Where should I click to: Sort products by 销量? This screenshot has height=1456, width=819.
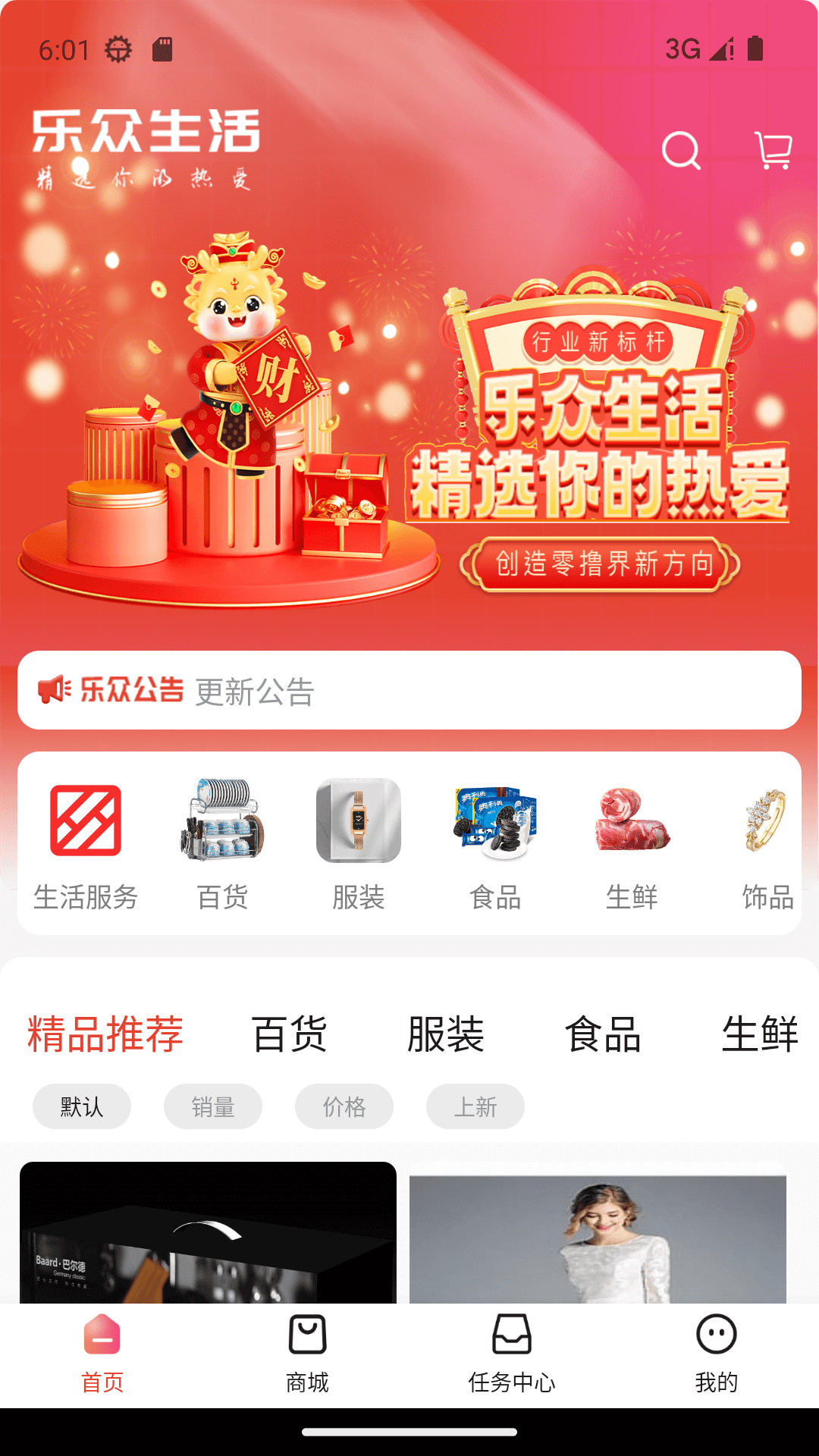(x=213, y=1106)
